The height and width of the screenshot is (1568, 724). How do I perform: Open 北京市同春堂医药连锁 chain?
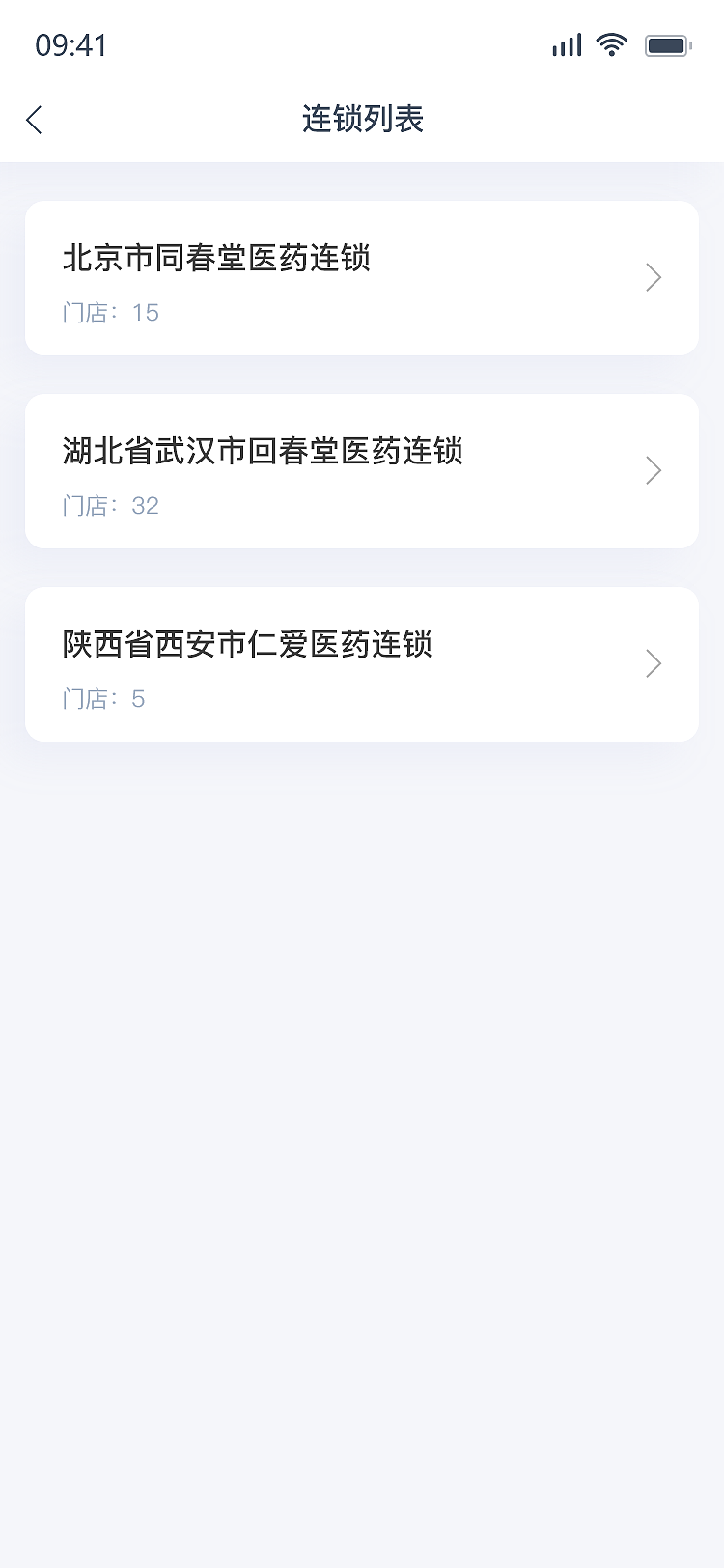(x=361, y=278)
